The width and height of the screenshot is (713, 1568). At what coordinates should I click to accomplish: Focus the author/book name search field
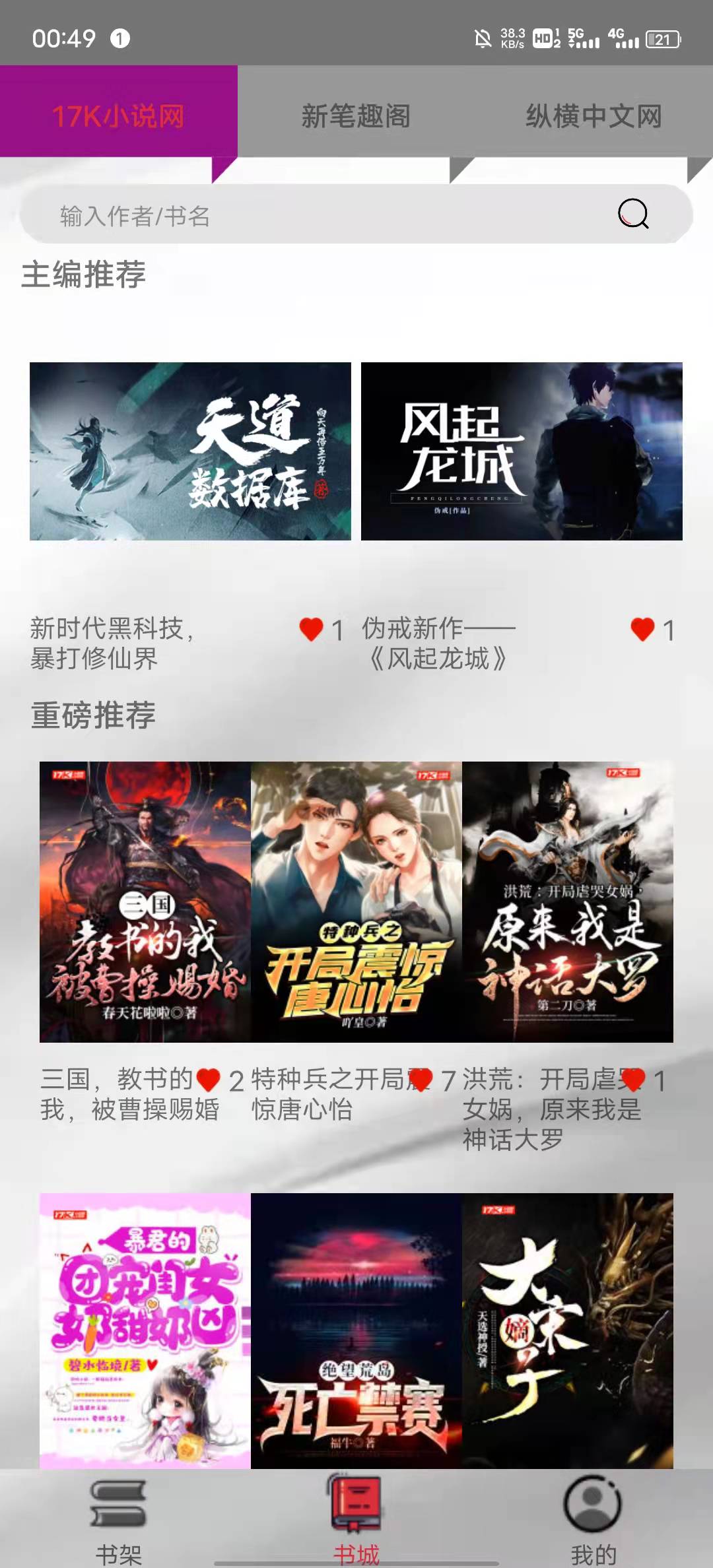[317, 215]
